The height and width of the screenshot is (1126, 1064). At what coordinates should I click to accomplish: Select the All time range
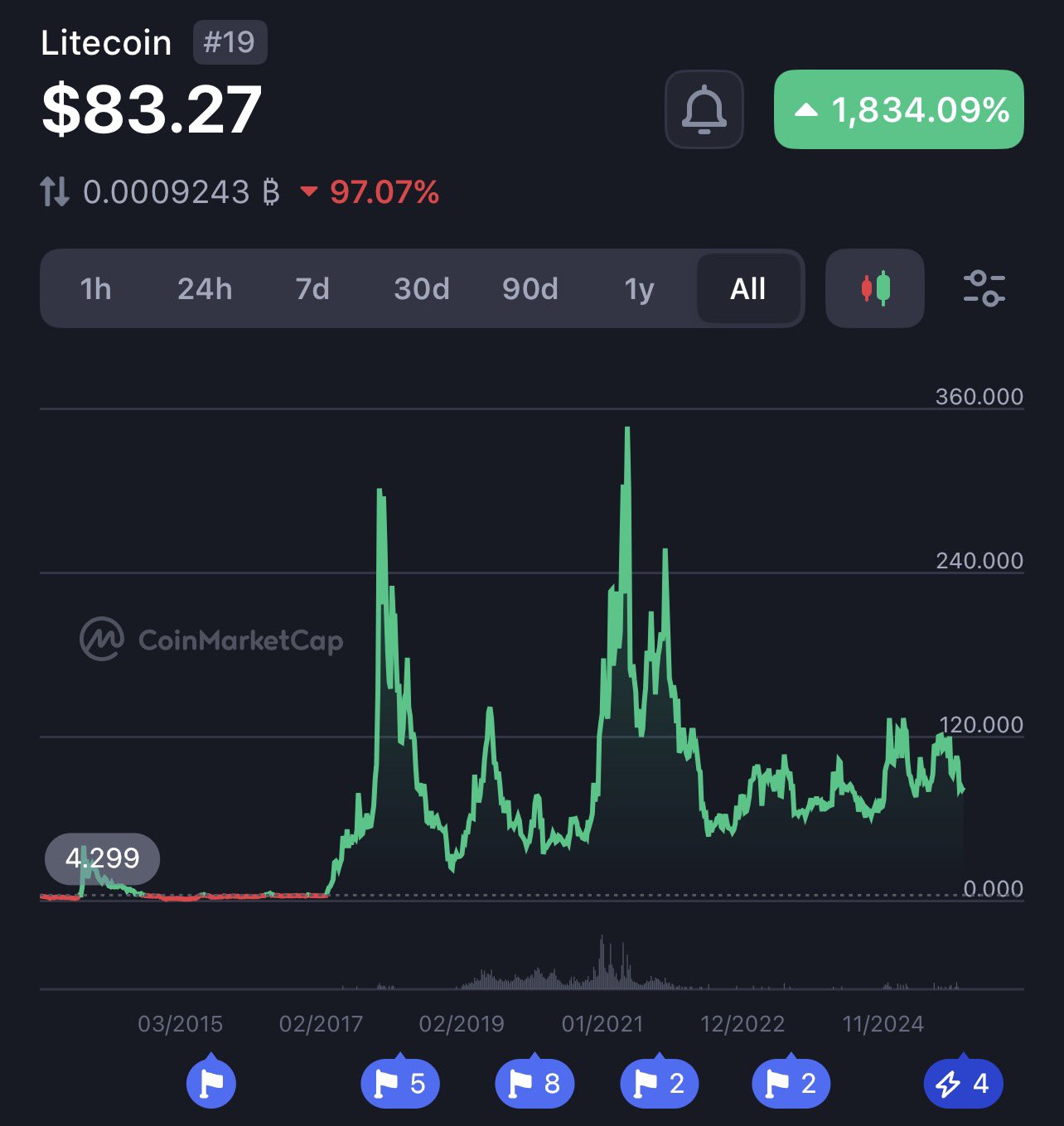point(748,288)
